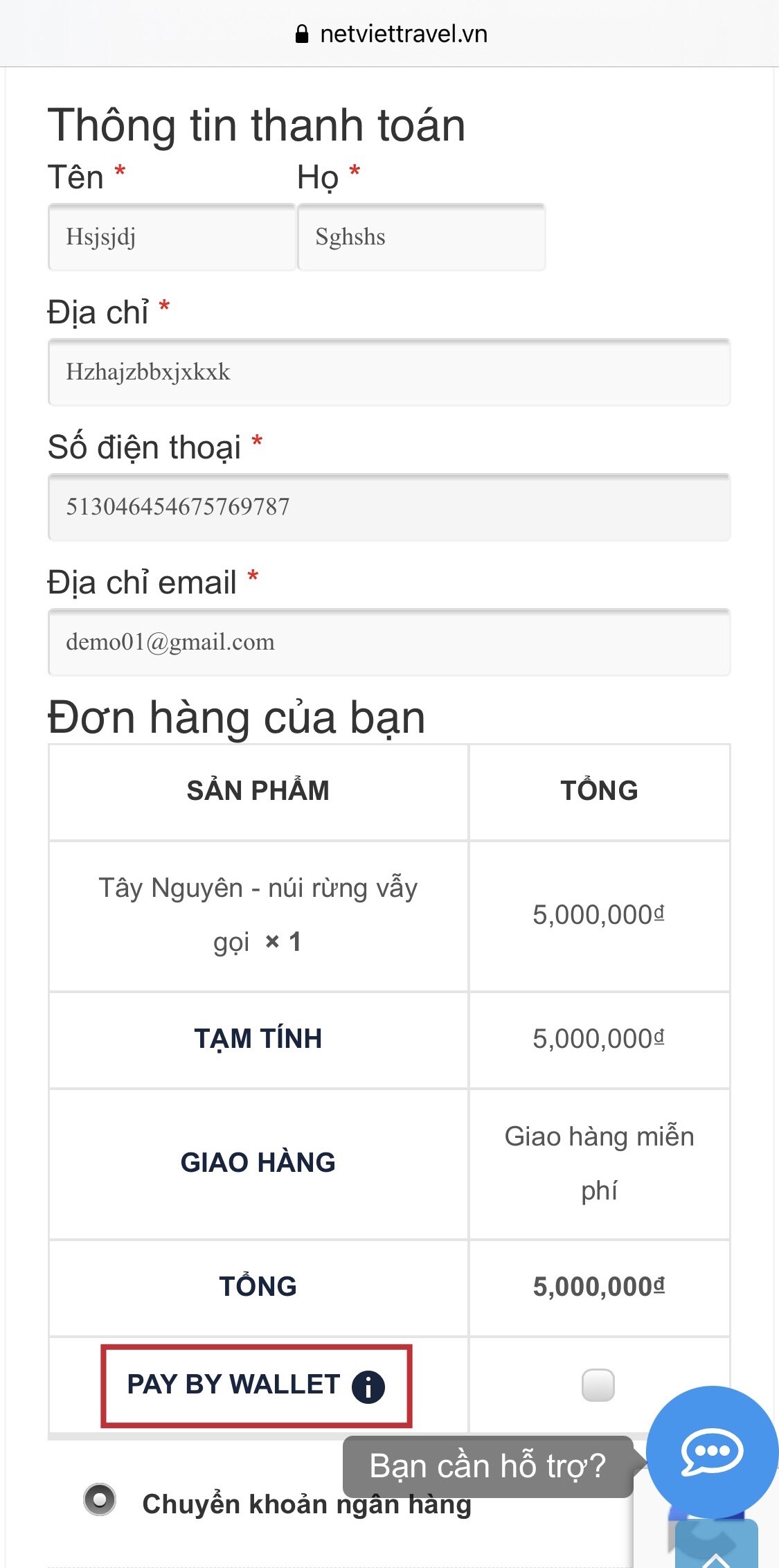Open the support chat bubble
779x1568 pixels.
tap(712, 1452)
